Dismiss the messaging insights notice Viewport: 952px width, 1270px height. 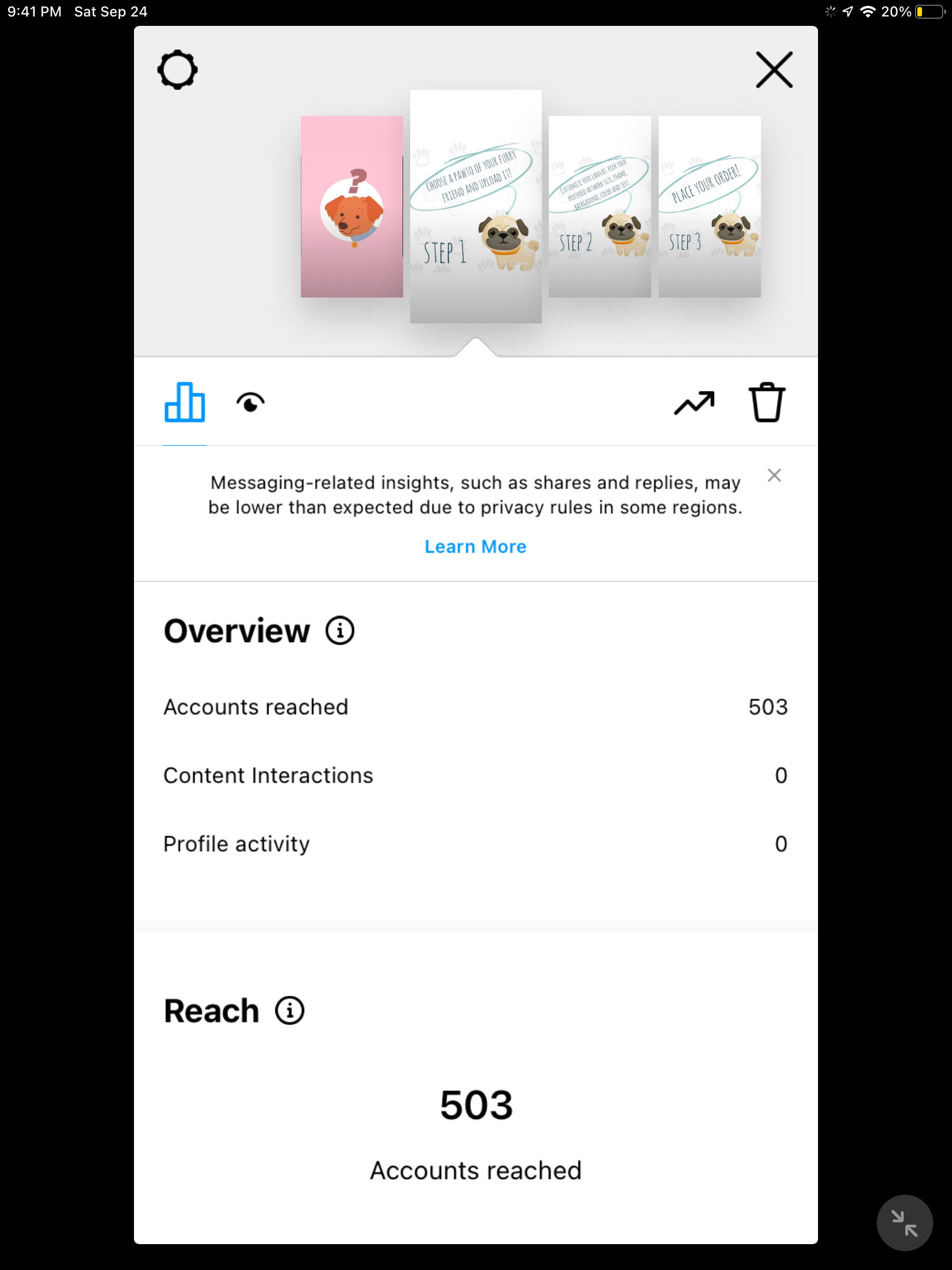pyautogui.click(x=774, y=475)
